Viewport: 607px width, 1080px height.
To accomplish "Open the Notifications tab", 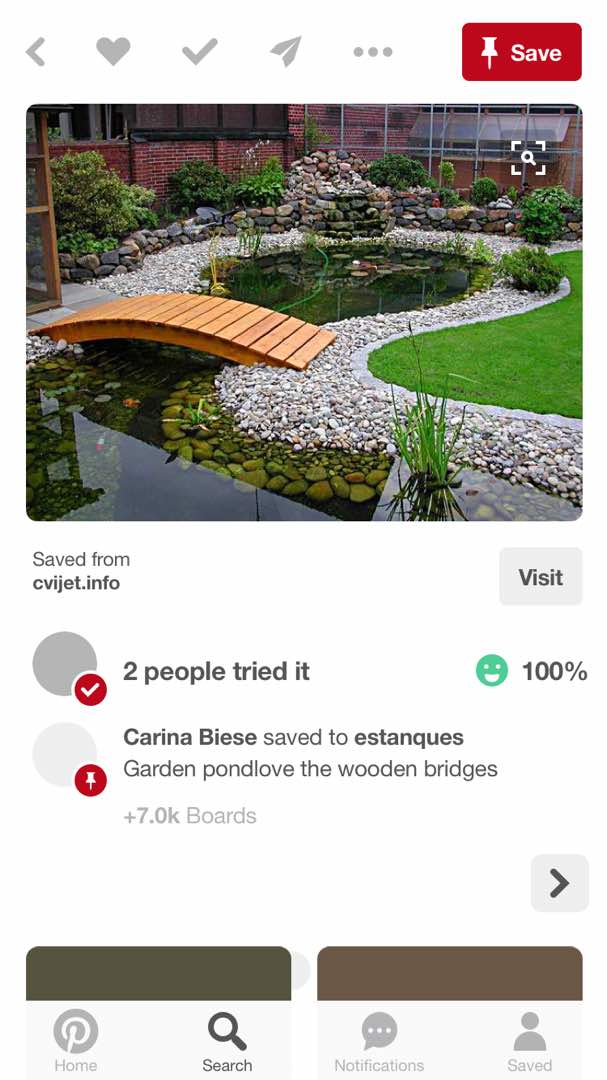I will tap(379, 1041).
